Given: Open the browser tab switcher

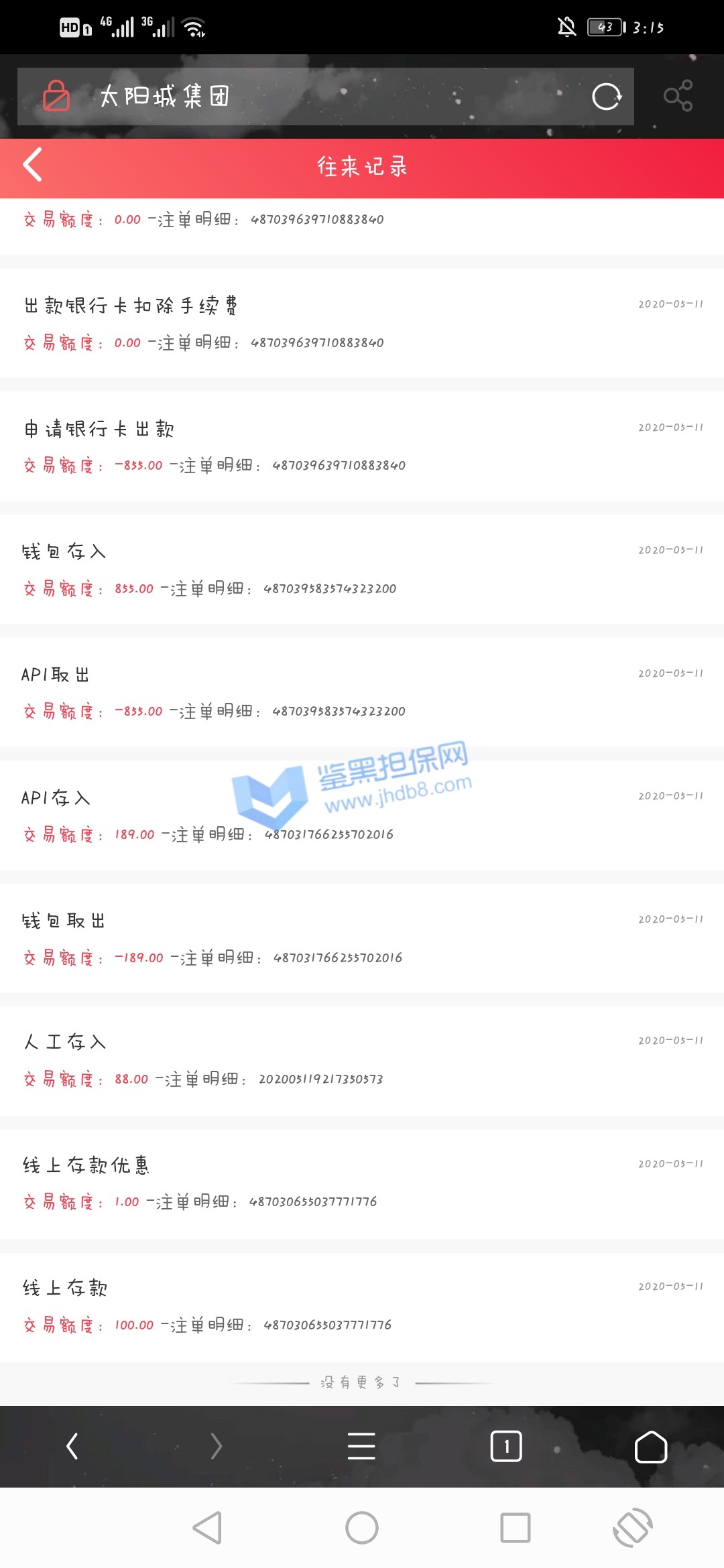Looking at the screenshot, I should (506, 1446).
